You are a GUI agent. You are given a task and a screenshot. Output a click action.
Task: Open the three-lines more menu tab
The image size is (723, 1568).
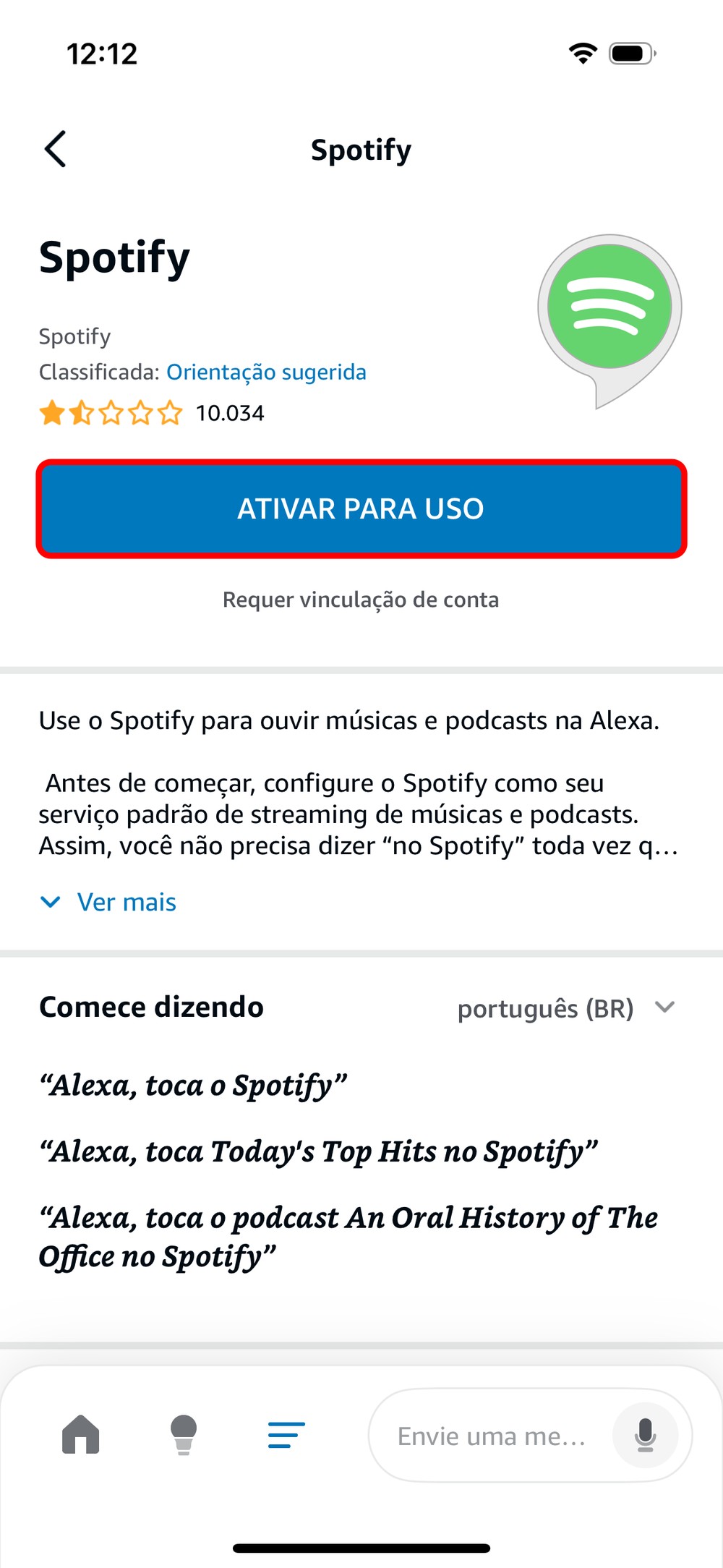tap(286, 1433)
